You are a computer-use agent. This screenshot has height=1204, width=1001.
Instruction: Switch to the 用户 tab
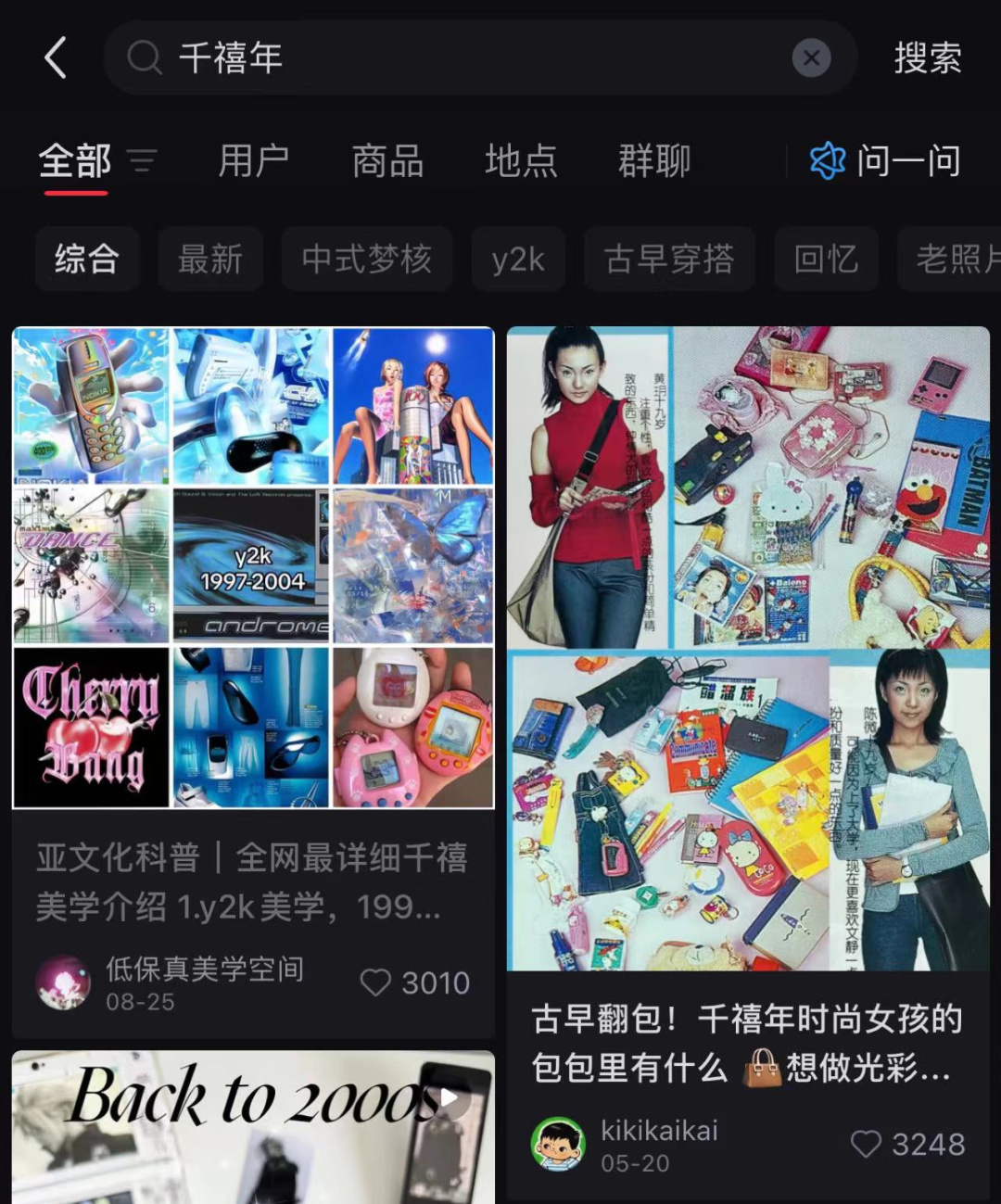[x=254, y=161]
